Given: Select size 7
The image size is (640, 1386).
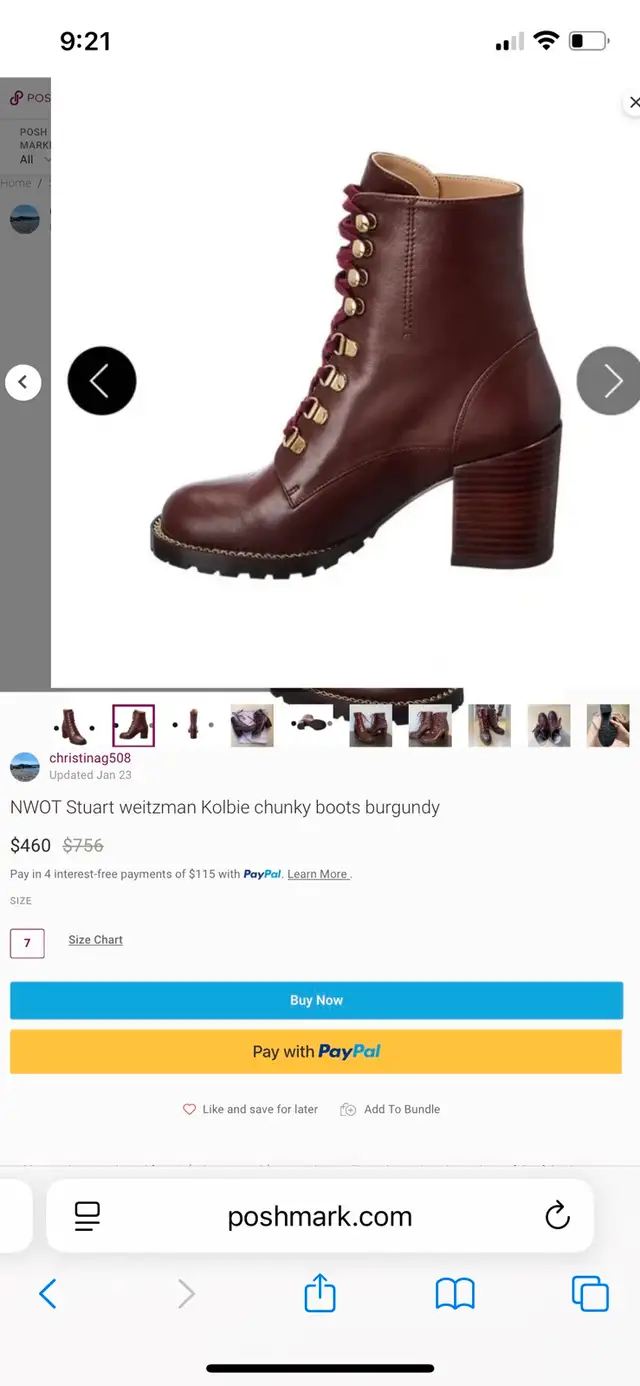Looking at the screenshot, I should point(27,943).
